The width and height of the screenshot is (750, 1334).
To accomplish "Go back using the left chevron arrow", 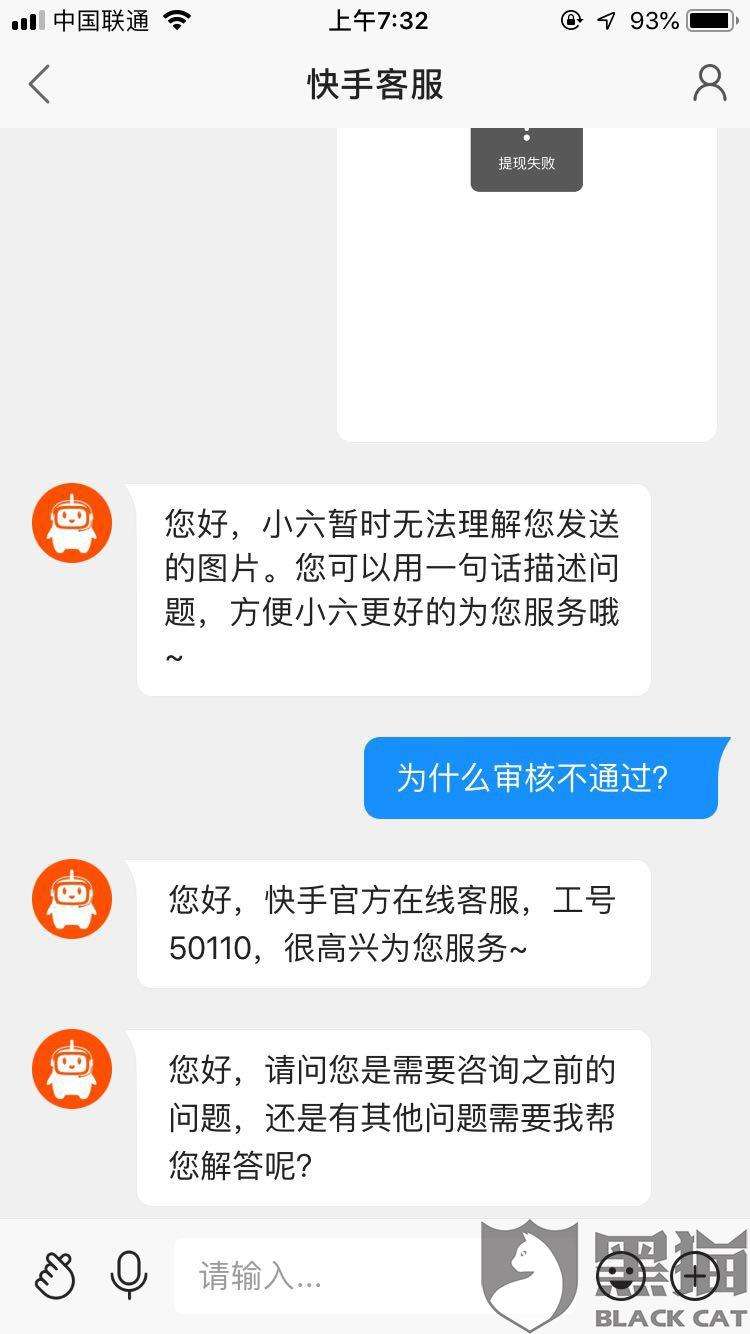I will tap(39, 85).
